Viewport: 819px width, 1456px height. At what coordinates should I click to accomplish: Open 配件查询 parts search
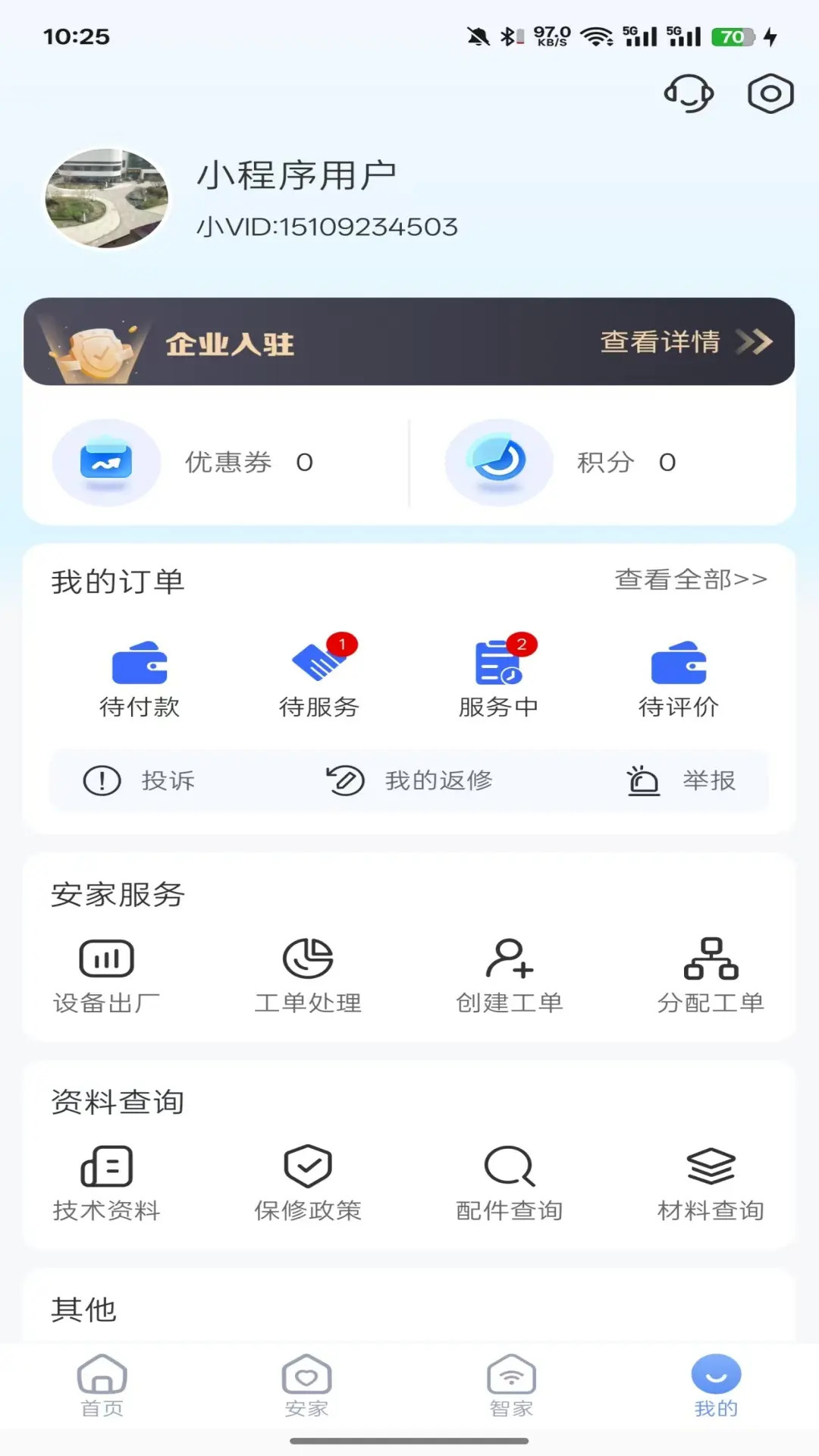click(x=508, y=1183)
